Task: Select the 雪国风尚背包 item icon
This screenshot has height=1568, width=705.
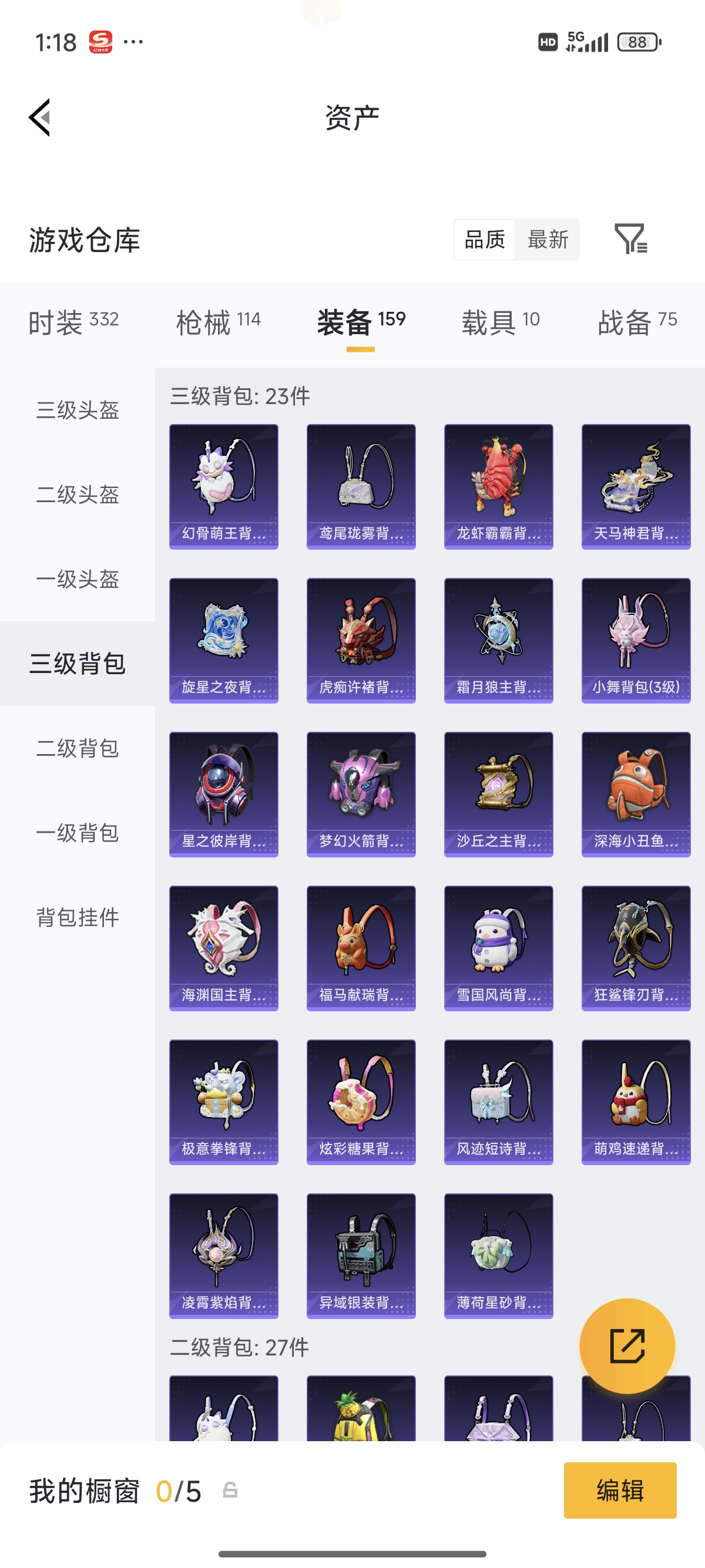Action: [498, 947]
